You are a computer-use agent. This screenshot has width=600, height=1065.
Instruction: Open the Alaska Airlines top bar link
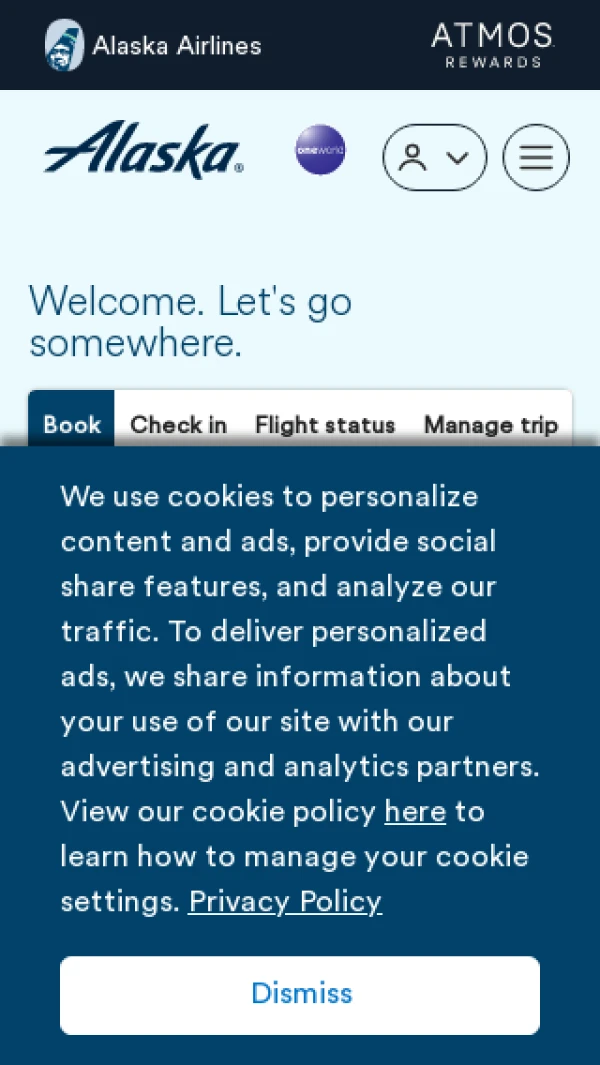(x=154, y=45)
